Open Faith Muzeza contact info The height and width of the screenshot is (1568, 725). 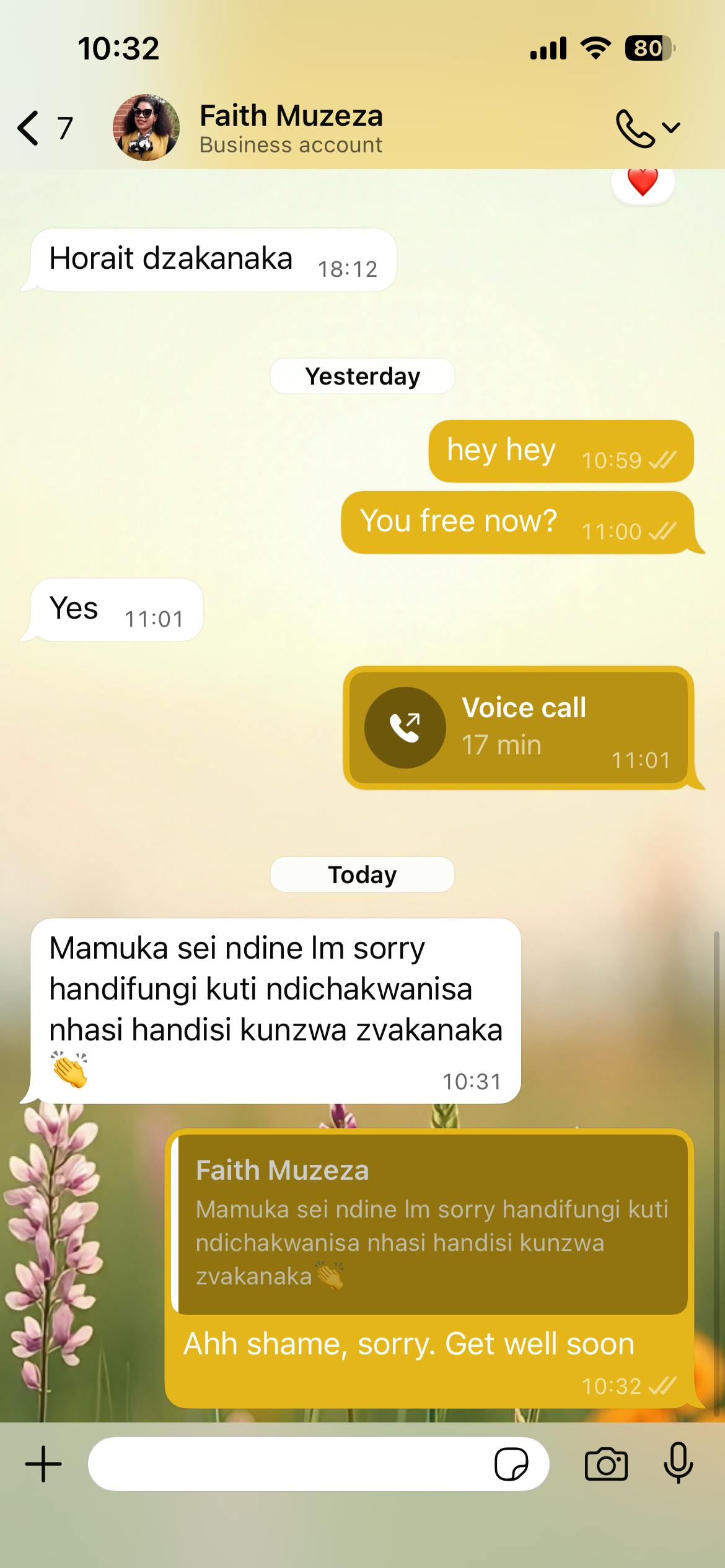pyautogui.click(x=291, y=128)
